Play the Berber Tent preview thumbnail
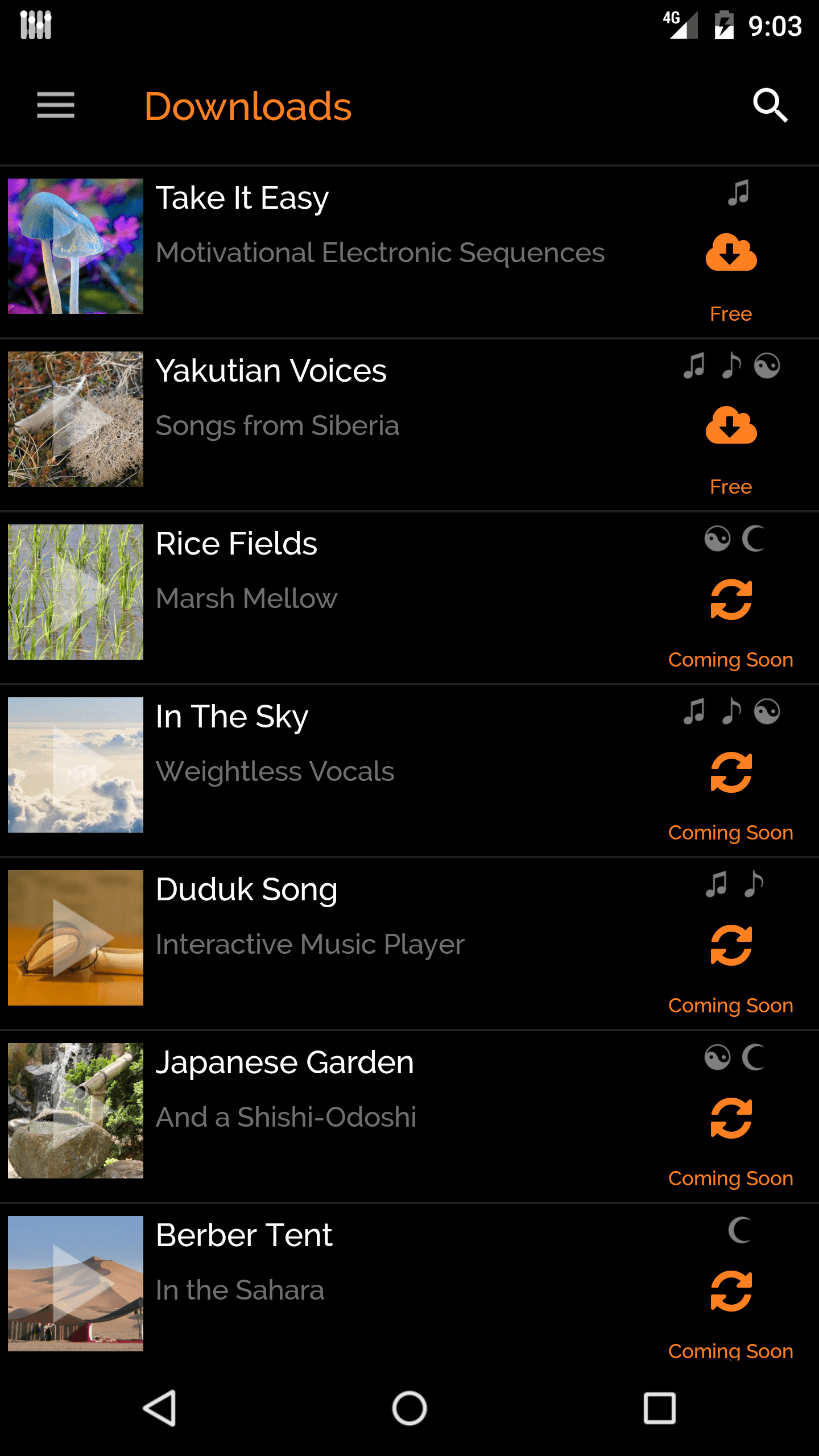Viewport: 819px width, 1456px height. click(76, 1284)
